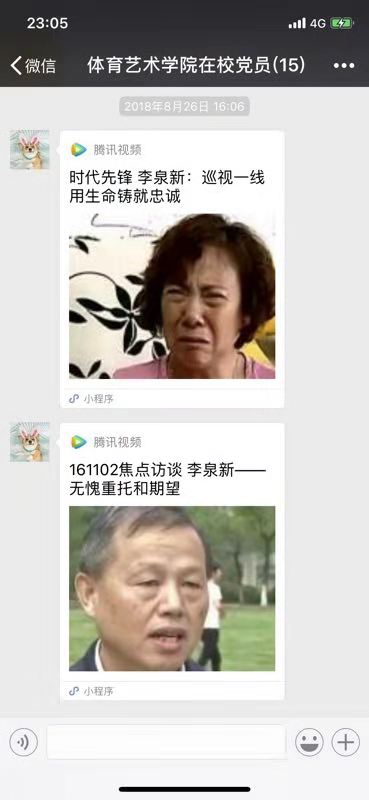This screenshot has width=369, height=800.
Task: Focus the message text field
Action: [x=166, y=742]
